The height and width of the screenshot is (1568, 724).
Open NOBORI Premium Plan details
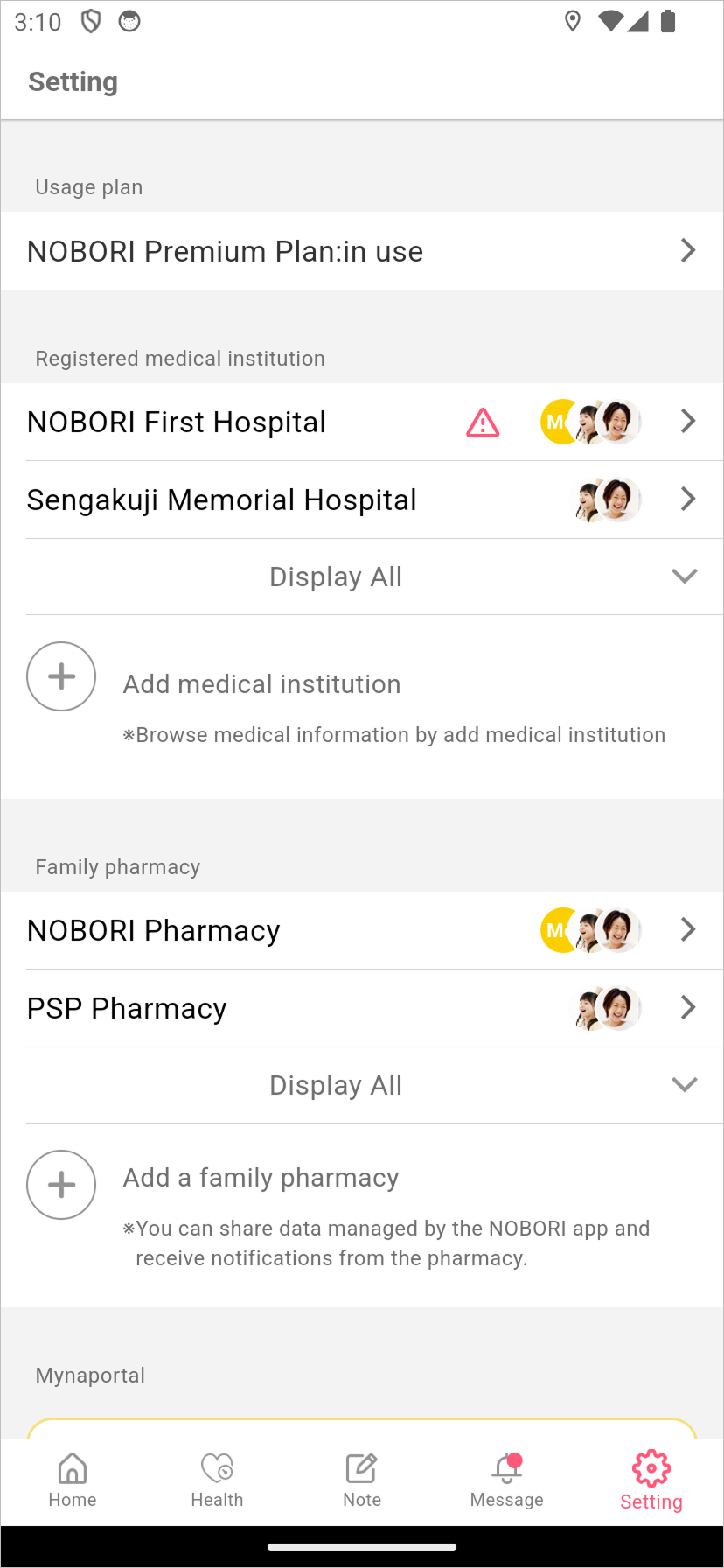(x=362, y=251)
